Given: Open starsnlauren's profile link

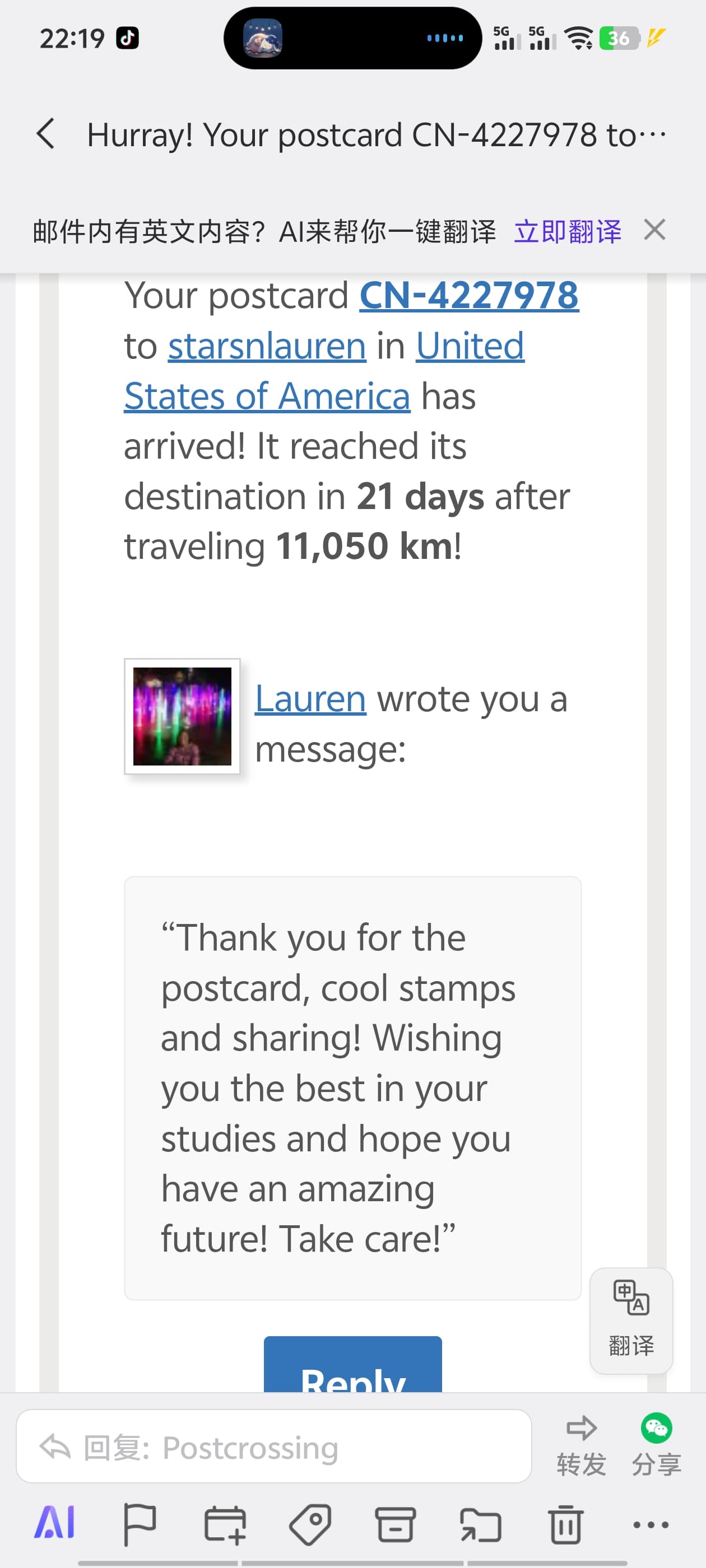Looking at the screenshot, I should coord(267,346).
